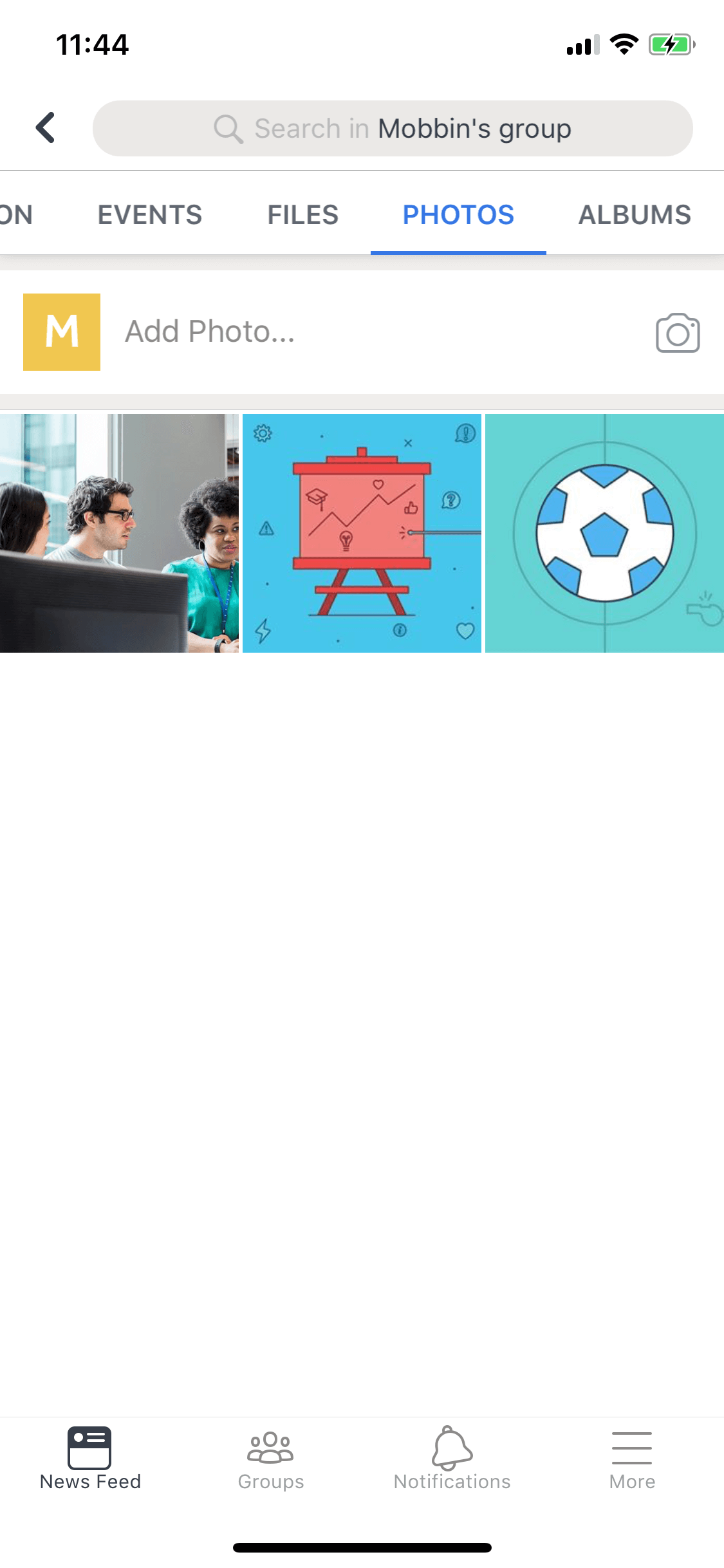Search in Mobbin's group
The image size is (724, 1568).
[393, 128]
